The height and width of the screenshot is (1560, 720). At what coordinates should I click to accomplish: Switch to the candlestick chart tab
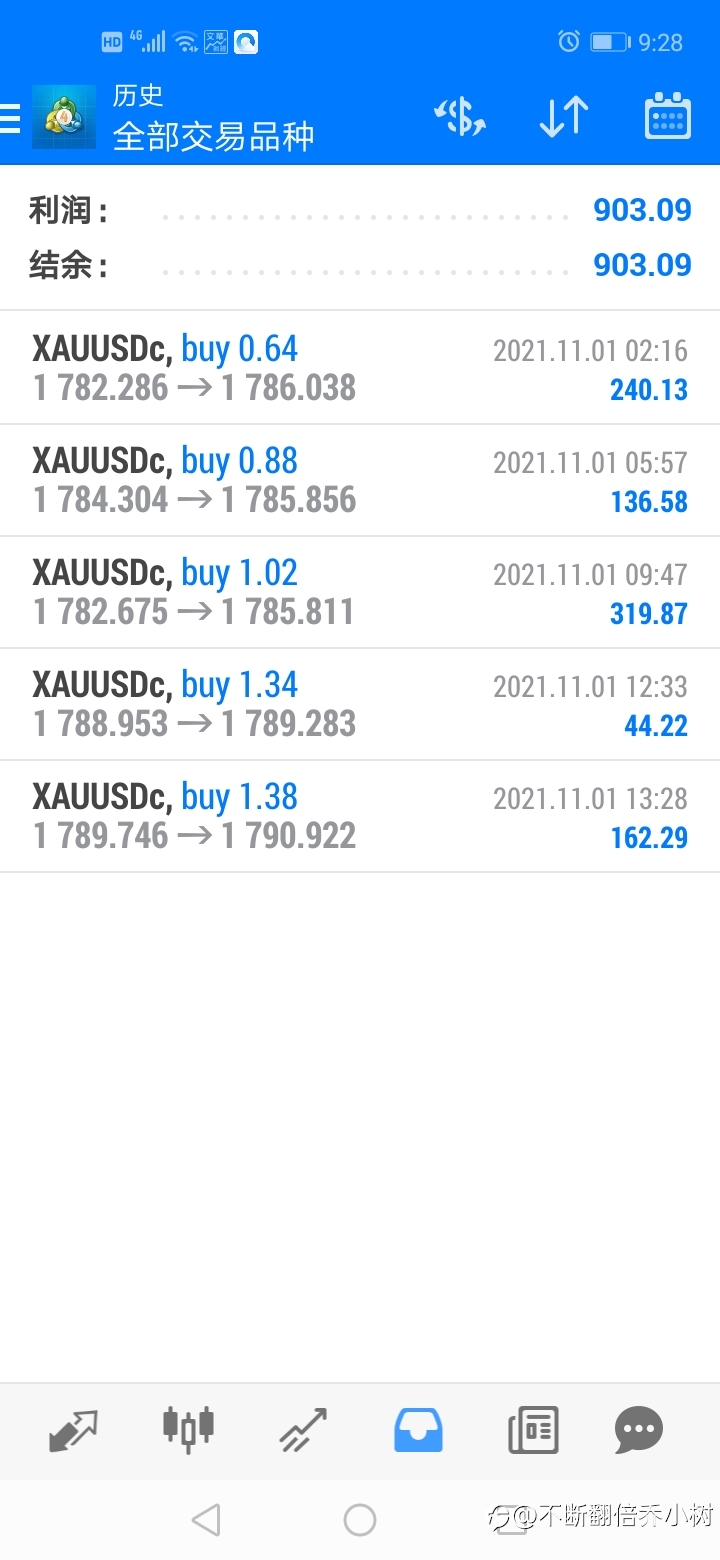(188, 1428)
